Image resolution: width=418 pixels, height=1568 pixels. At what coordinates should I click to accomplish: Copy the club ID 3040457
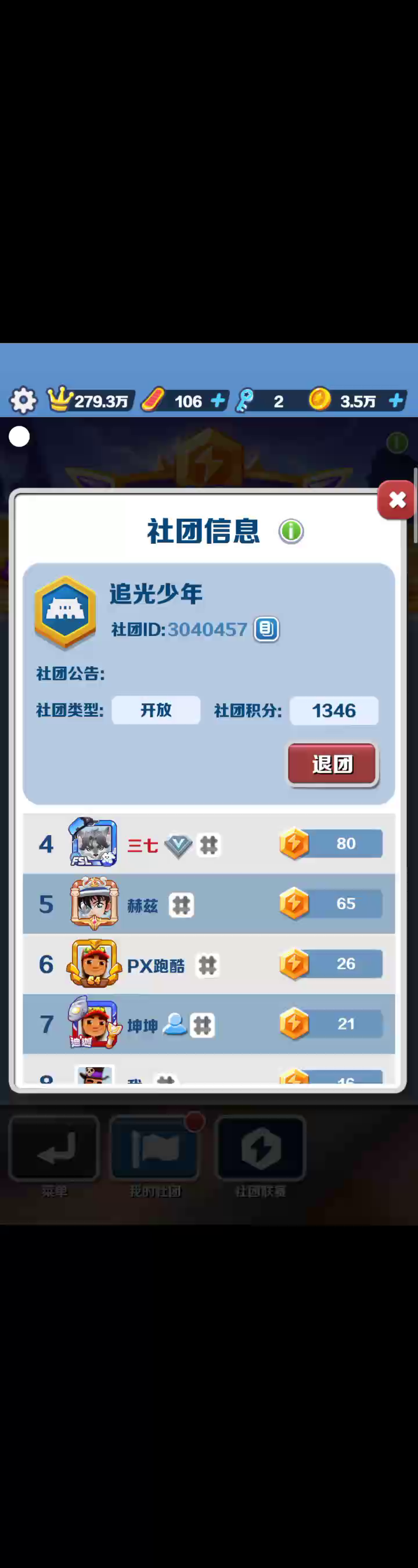pos(266,629)
